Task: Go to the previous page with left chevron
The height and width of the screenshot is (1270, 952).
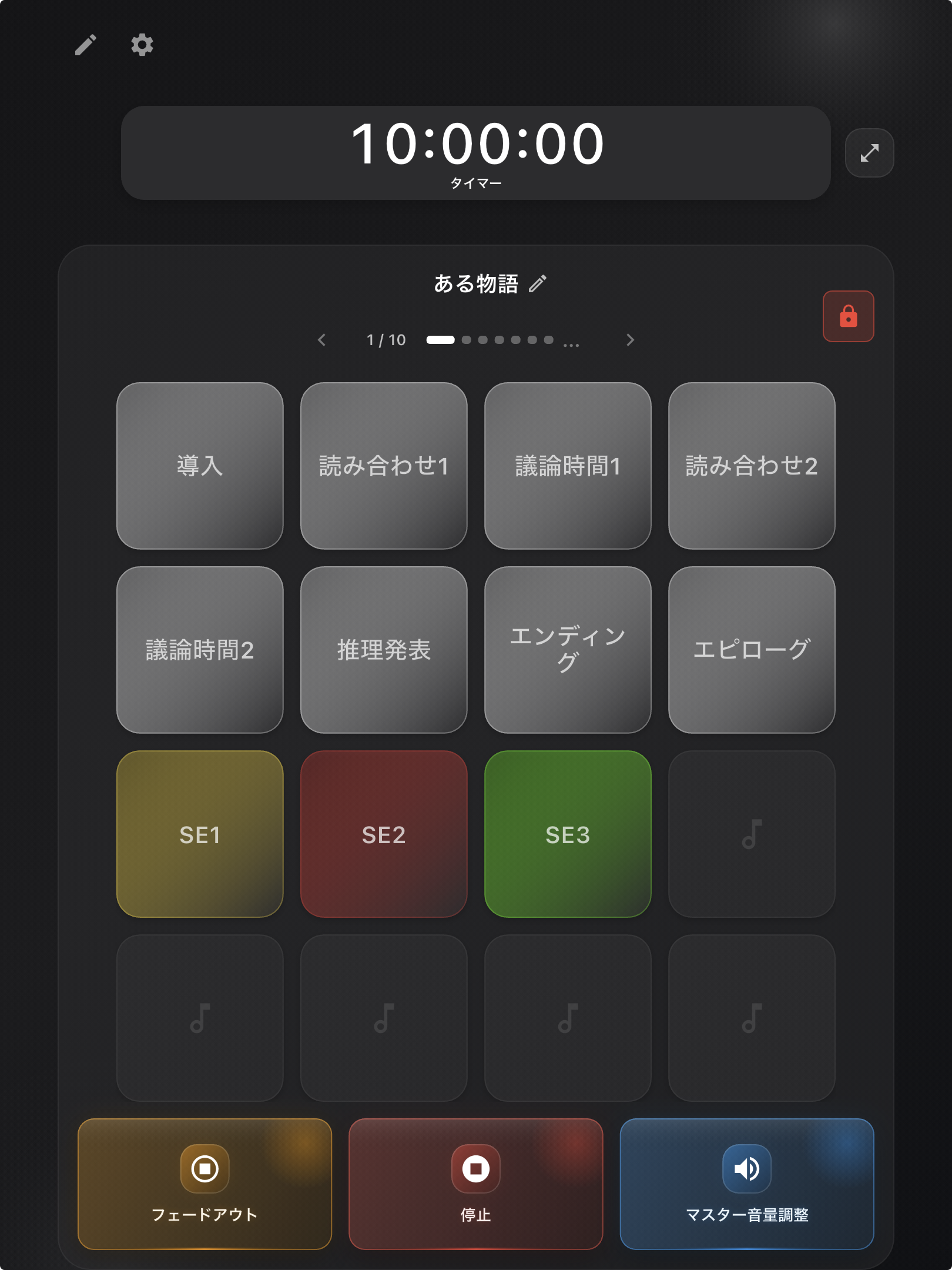Action: (321, 340)
